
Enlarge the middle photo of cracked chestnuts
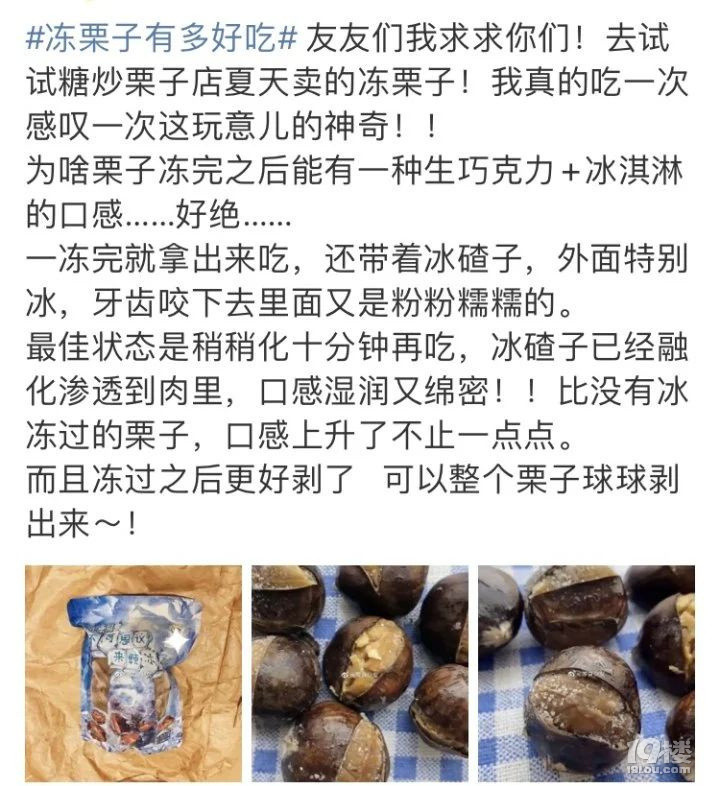(359, 673)
